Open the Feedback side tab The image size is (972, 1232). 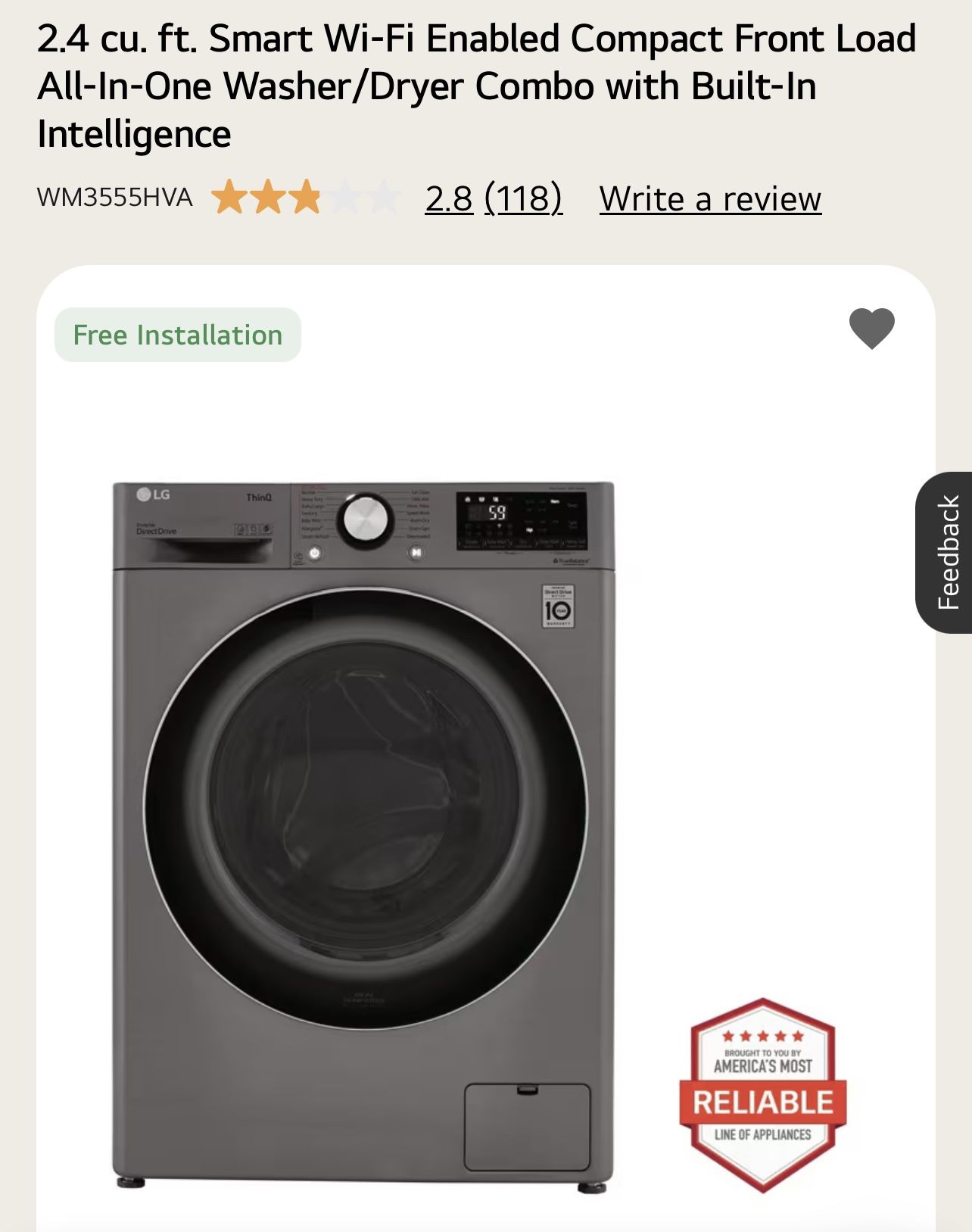click(944, 552)
